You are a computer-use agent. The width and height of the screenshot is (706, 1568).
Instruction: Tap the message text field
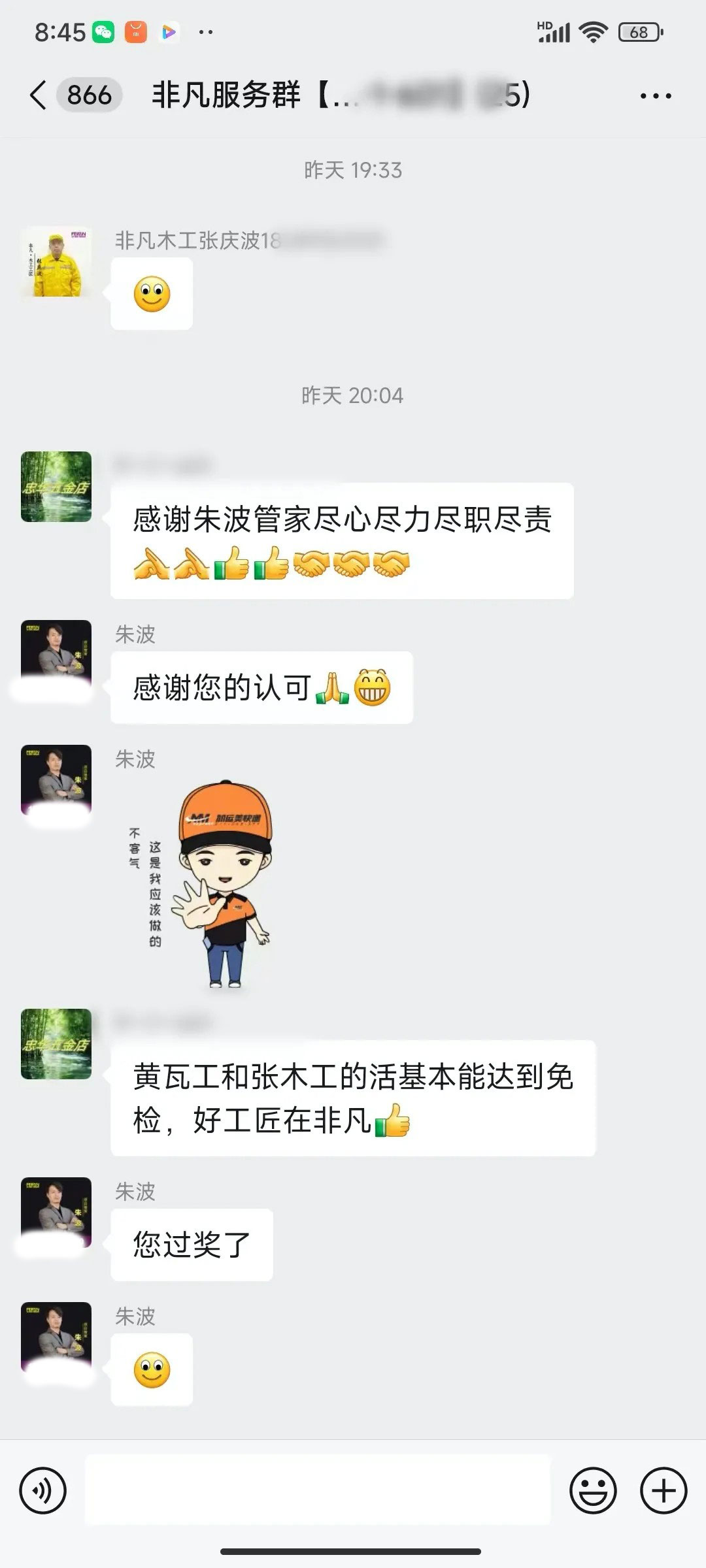318,1490
